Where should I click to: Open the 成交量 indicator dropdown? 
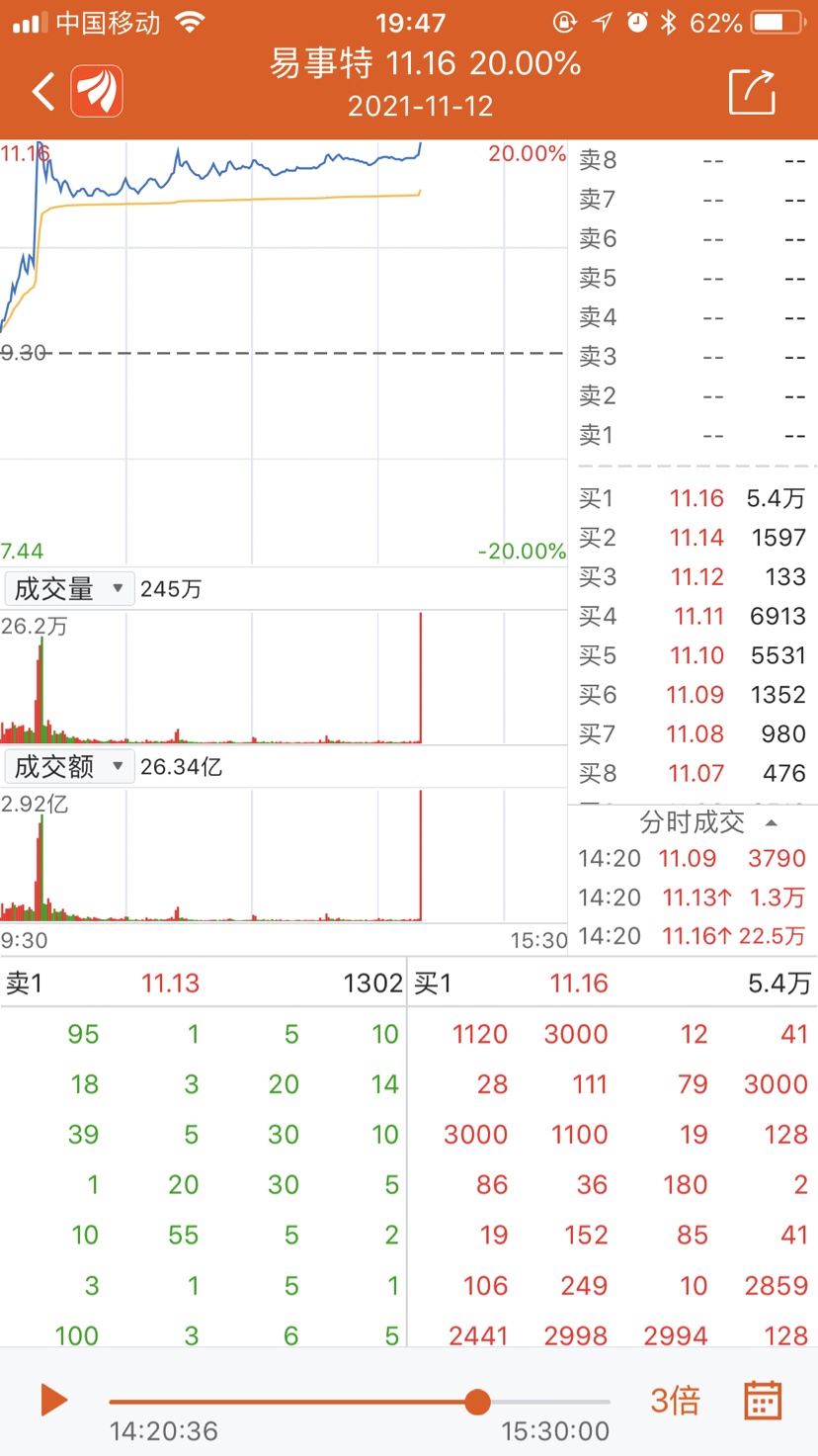[x=69, y=589]
